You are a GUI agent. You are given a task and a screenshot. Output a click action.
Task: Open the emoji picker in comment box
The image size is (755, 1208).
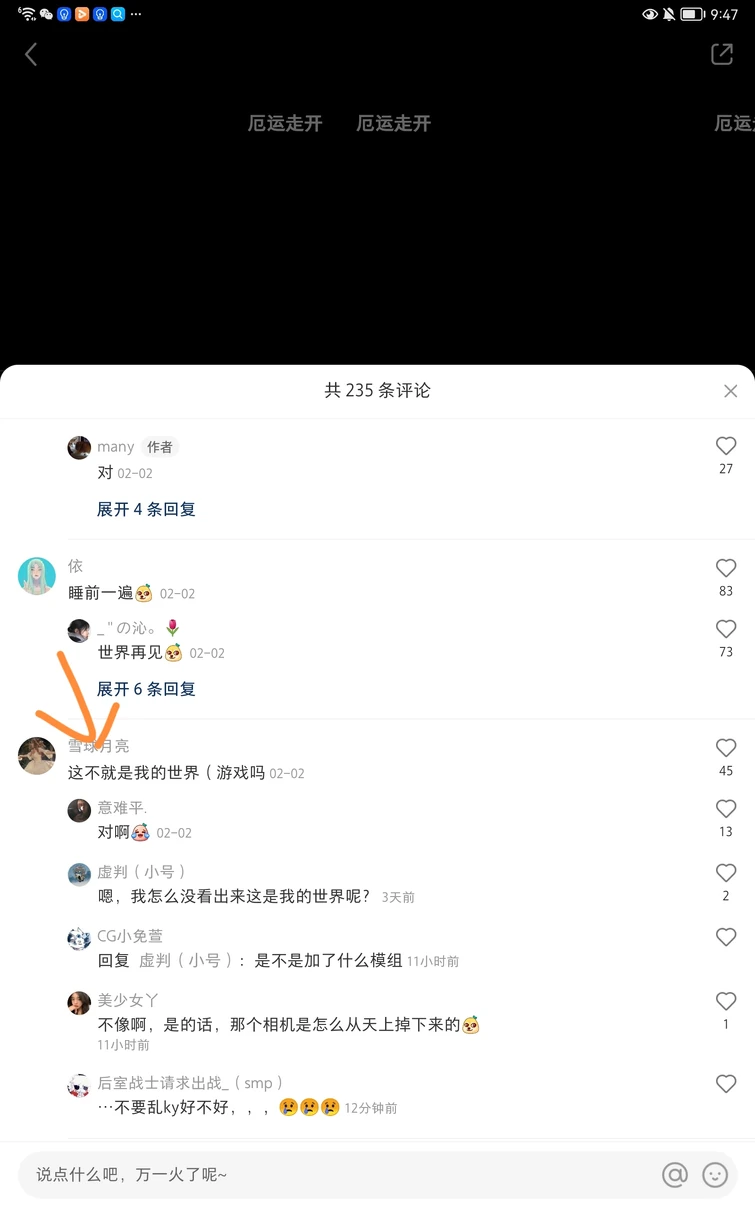click(714, 1175)
